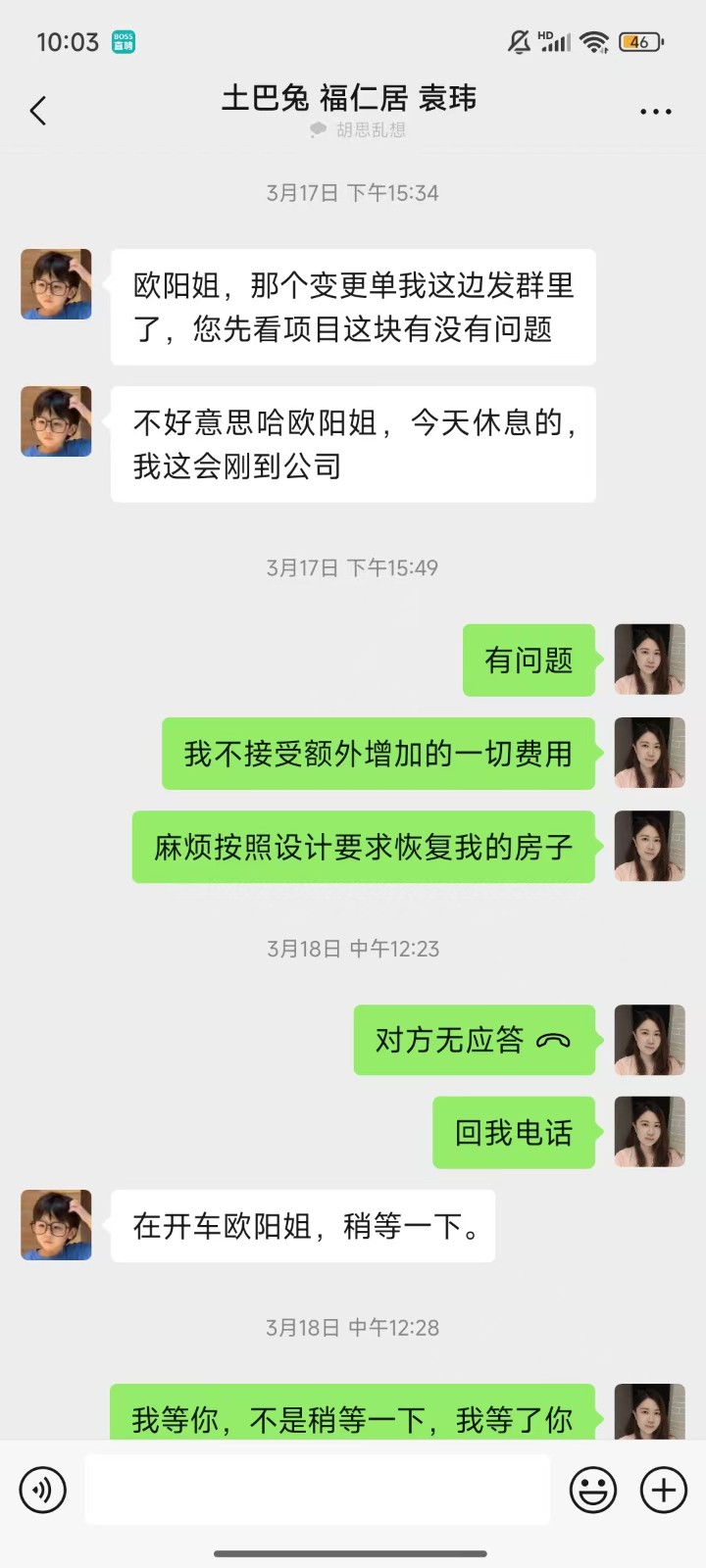This screenshot has height=1568, width=706.
Task: Open contact avatar beside 在开车欧阳姐 message
Action: click(57, 1225)
